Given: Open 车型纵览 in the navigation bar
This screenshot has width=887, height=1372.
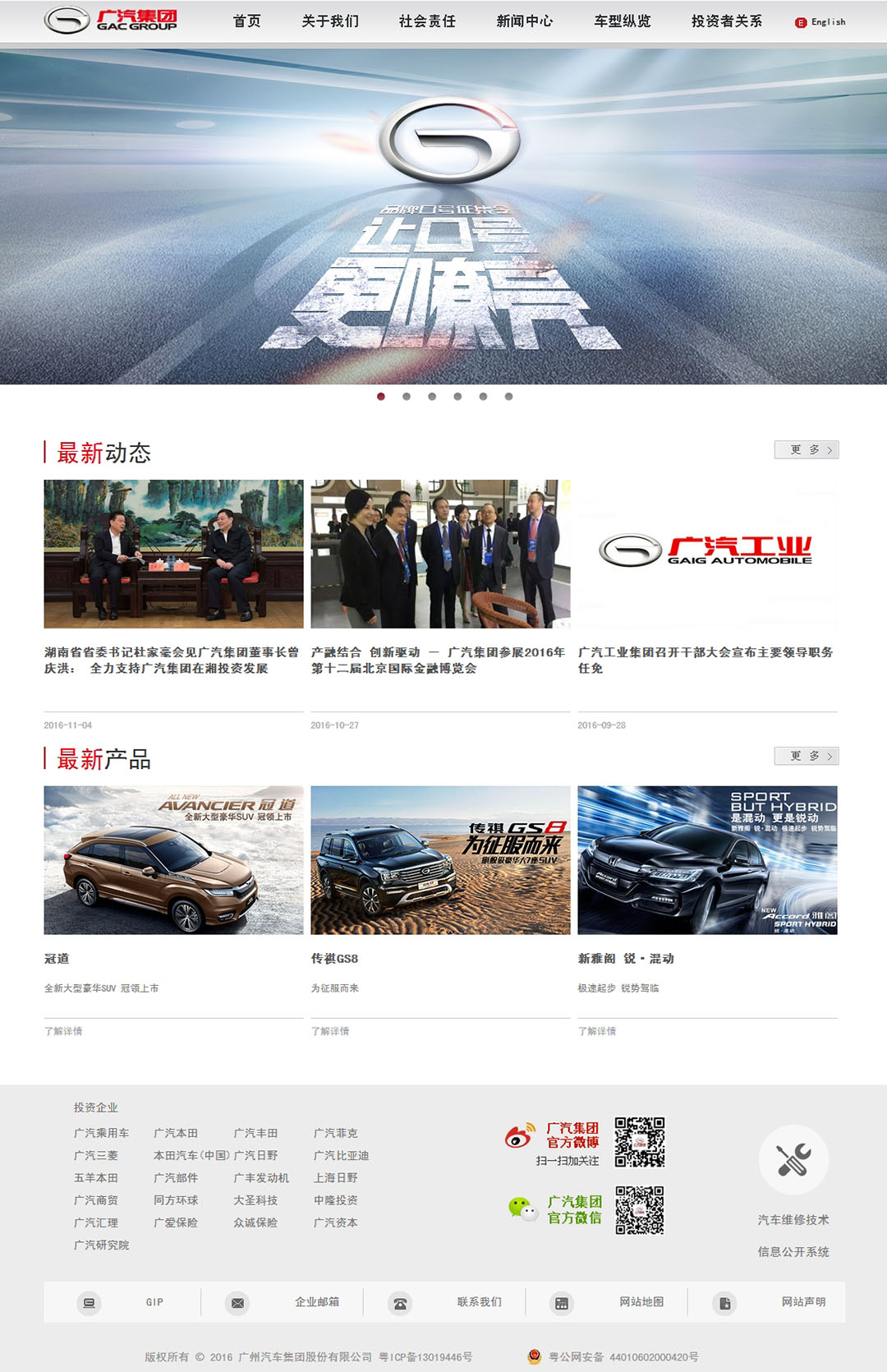Looking at the screenshot, I should (x=623, y=21).
